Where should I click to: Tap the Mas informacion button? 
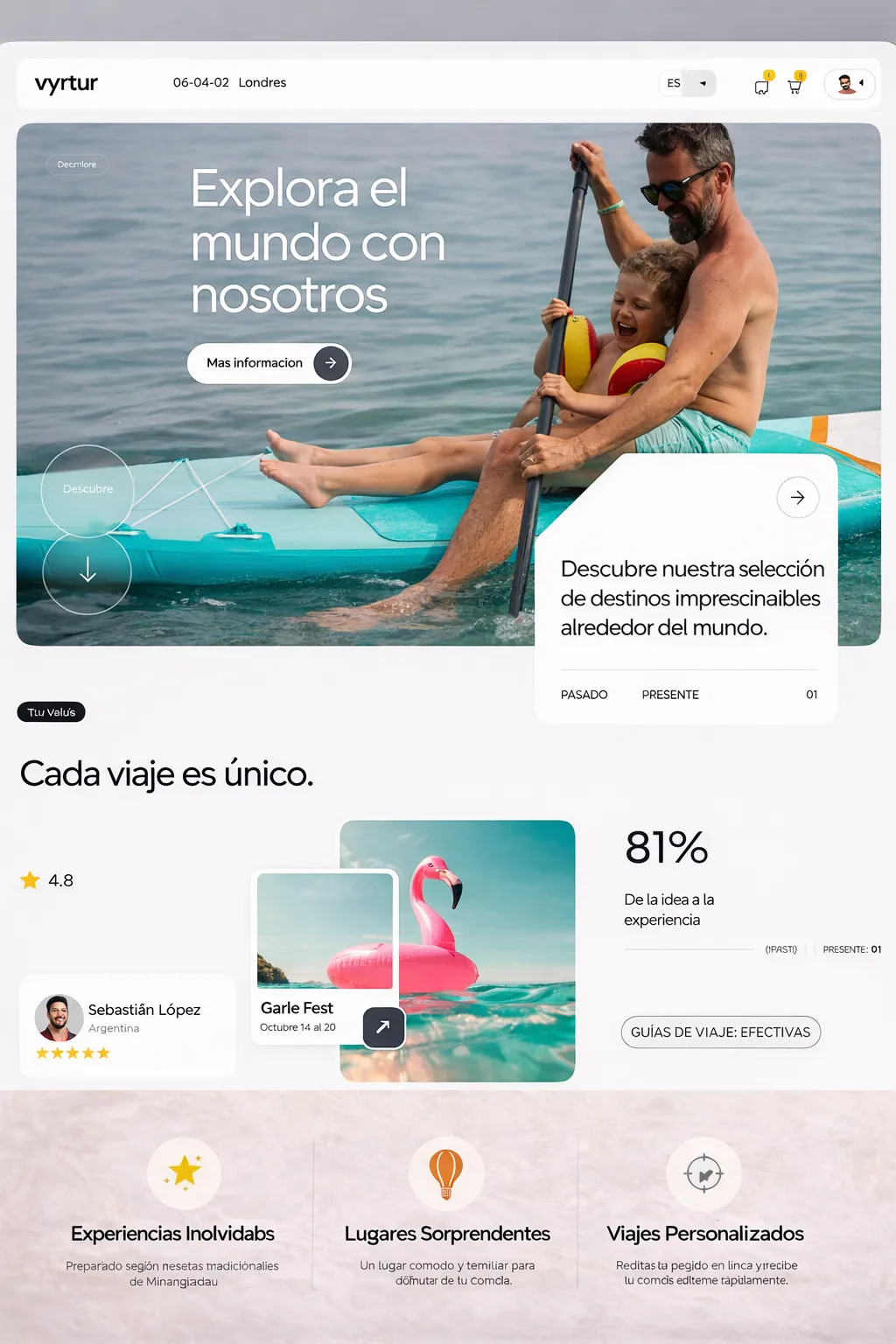point(269,363)
